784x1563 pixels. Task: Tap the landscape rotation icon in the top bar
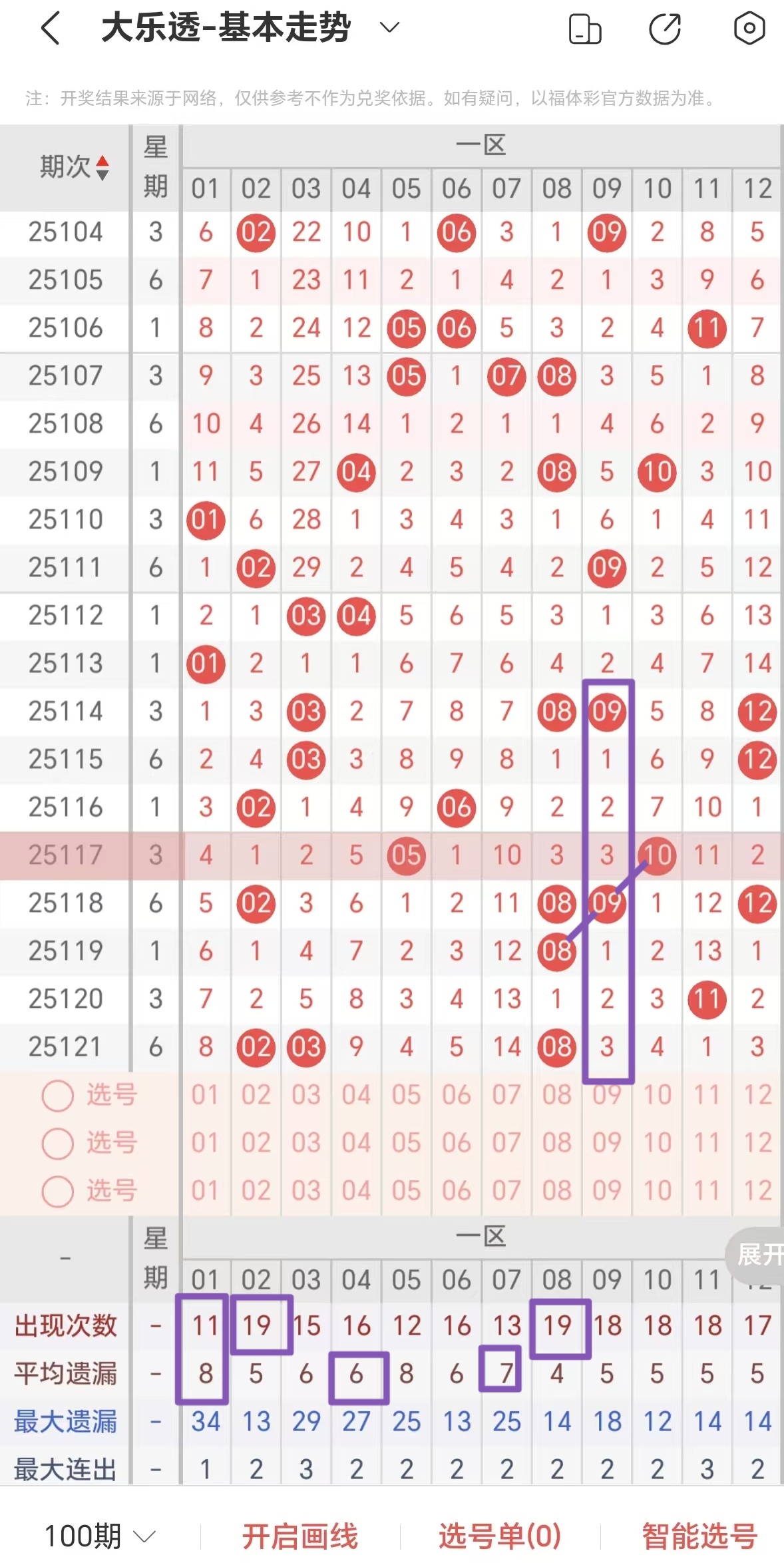click(x=586, y=29)
